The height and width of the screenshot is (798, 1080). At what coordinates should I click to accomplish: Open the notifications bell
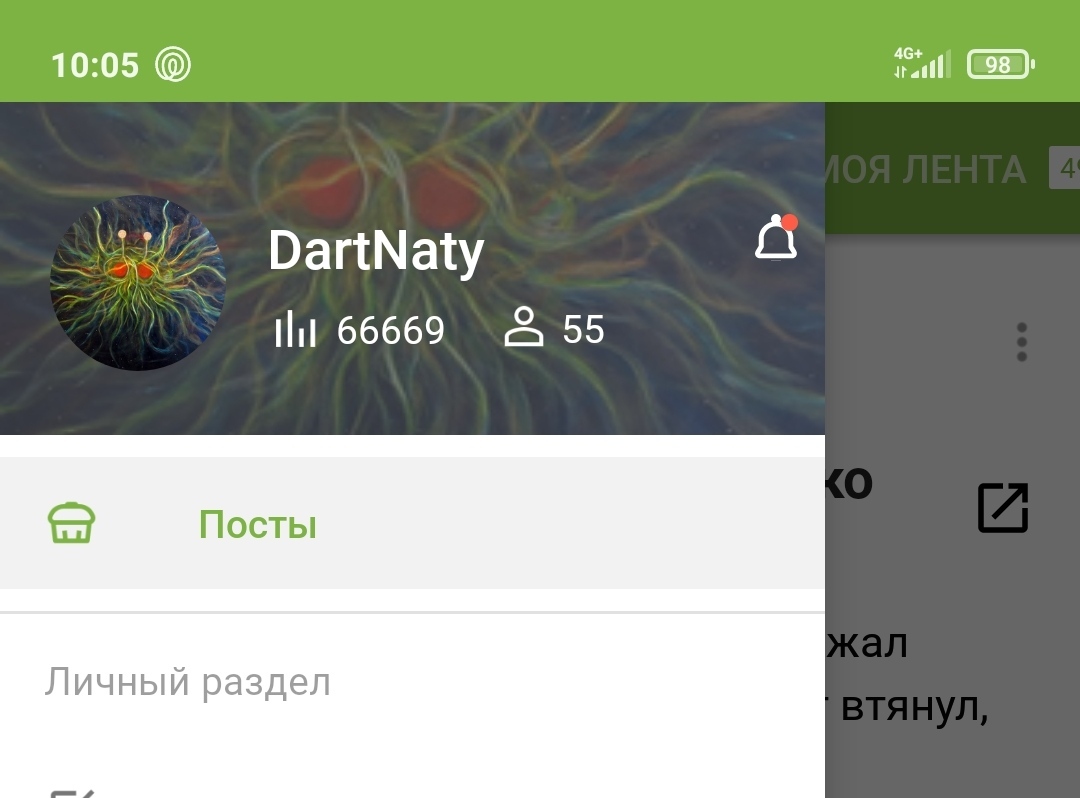point(775,240)
